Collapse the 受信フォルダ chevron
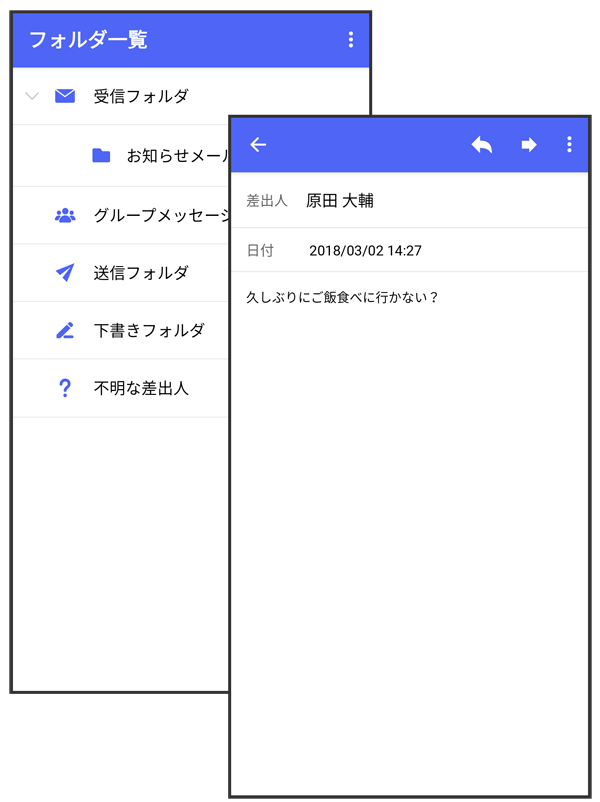Viewport: 600px width, 802px height. 32,96
